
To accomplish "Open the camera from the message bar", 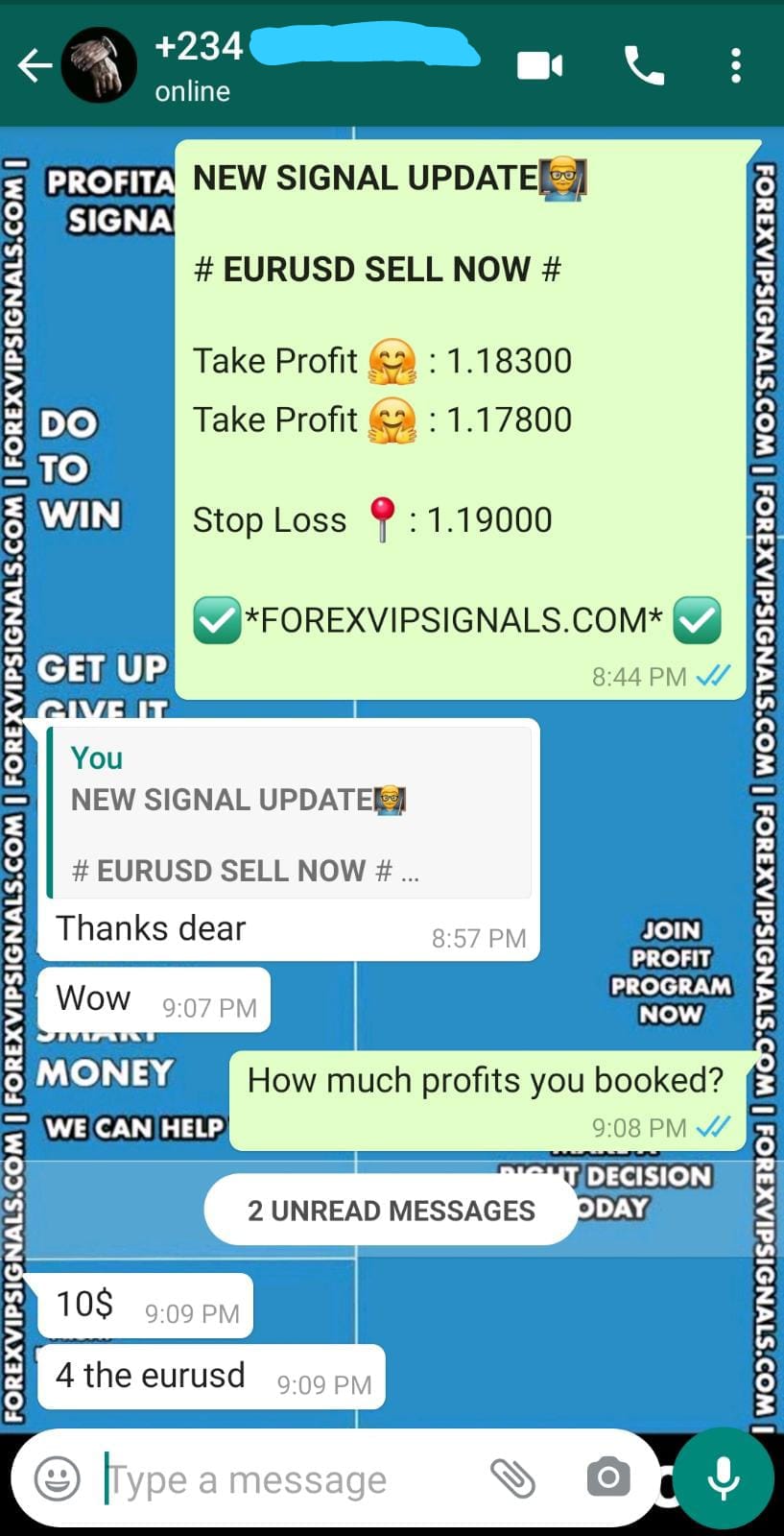I will pyautogui.click(x=608, y=1478).
